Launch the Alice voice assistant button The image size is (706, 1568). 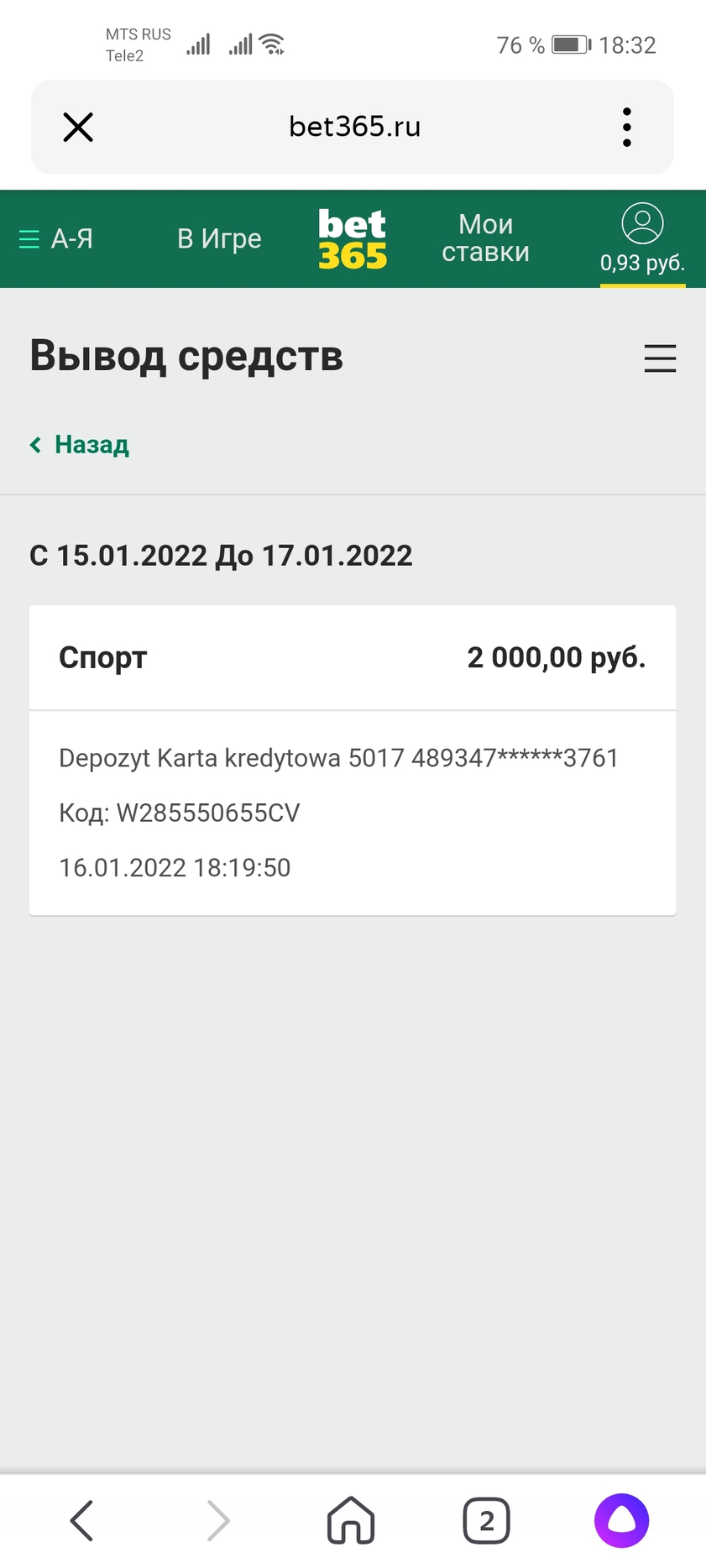point(621,1520)
